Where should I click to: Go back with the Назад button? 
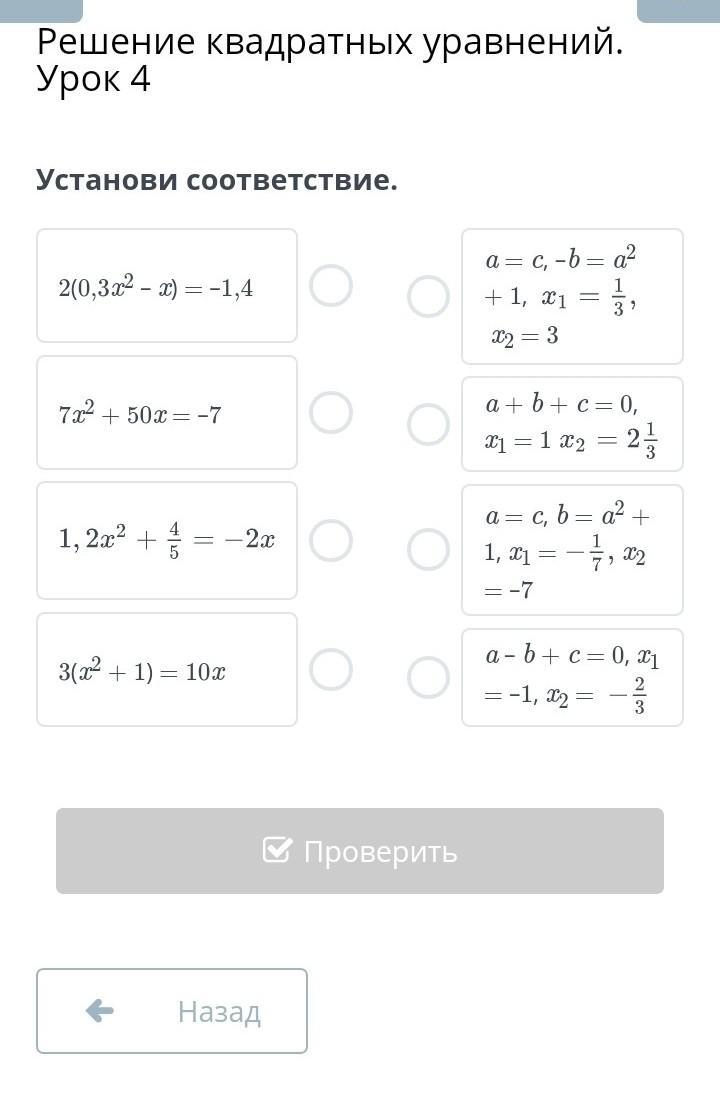pyautogui.click(x=172, y=1011)
